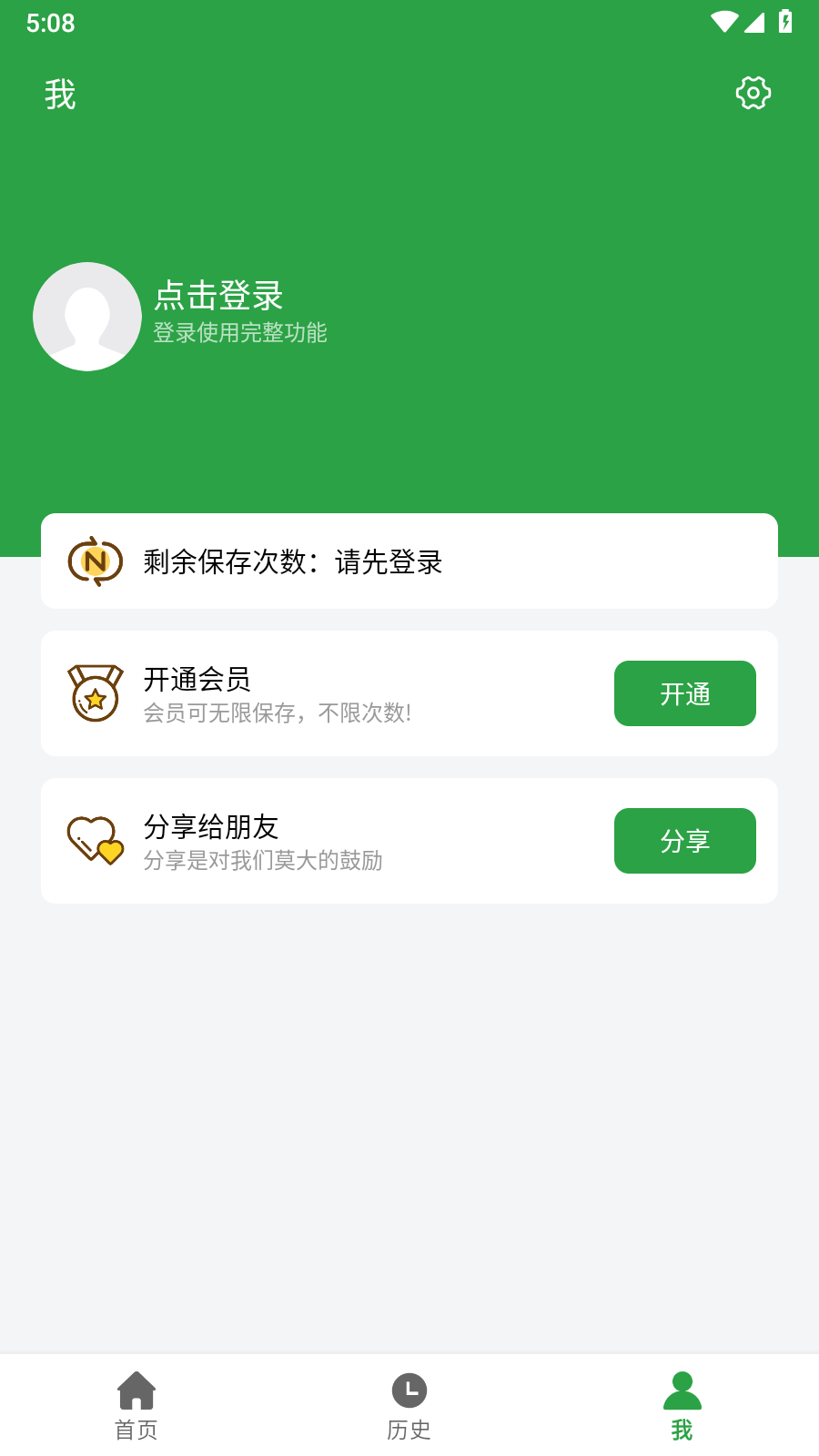Image resolution: width=819 pixels, height=1456 pixels.
Task: Select the 我 tab
Action: [x=682, y=1406]
